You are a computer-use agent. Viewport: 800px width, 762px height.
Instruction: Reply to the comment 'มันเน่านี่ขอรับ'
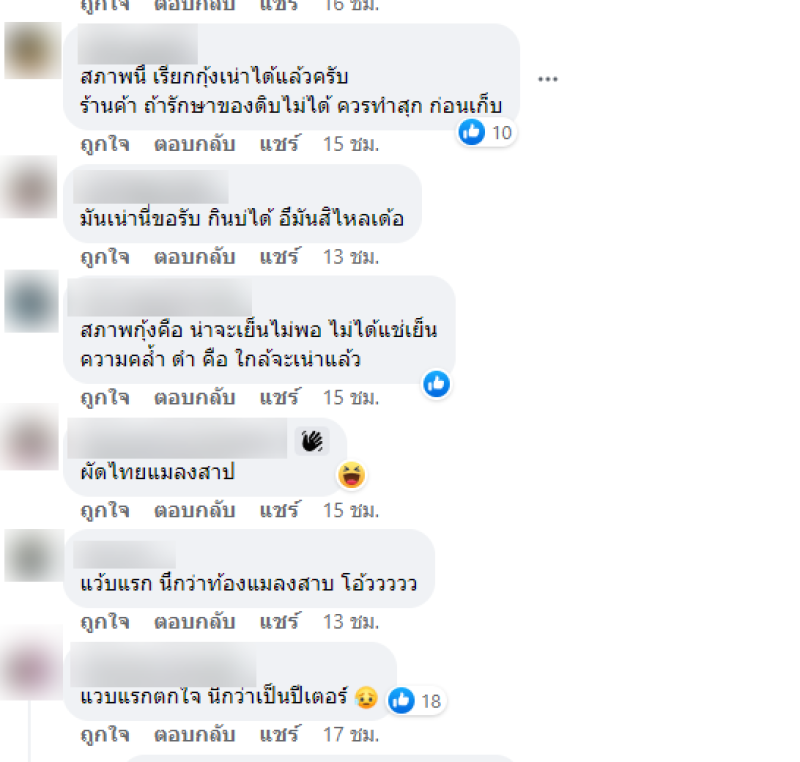[194, 257]
